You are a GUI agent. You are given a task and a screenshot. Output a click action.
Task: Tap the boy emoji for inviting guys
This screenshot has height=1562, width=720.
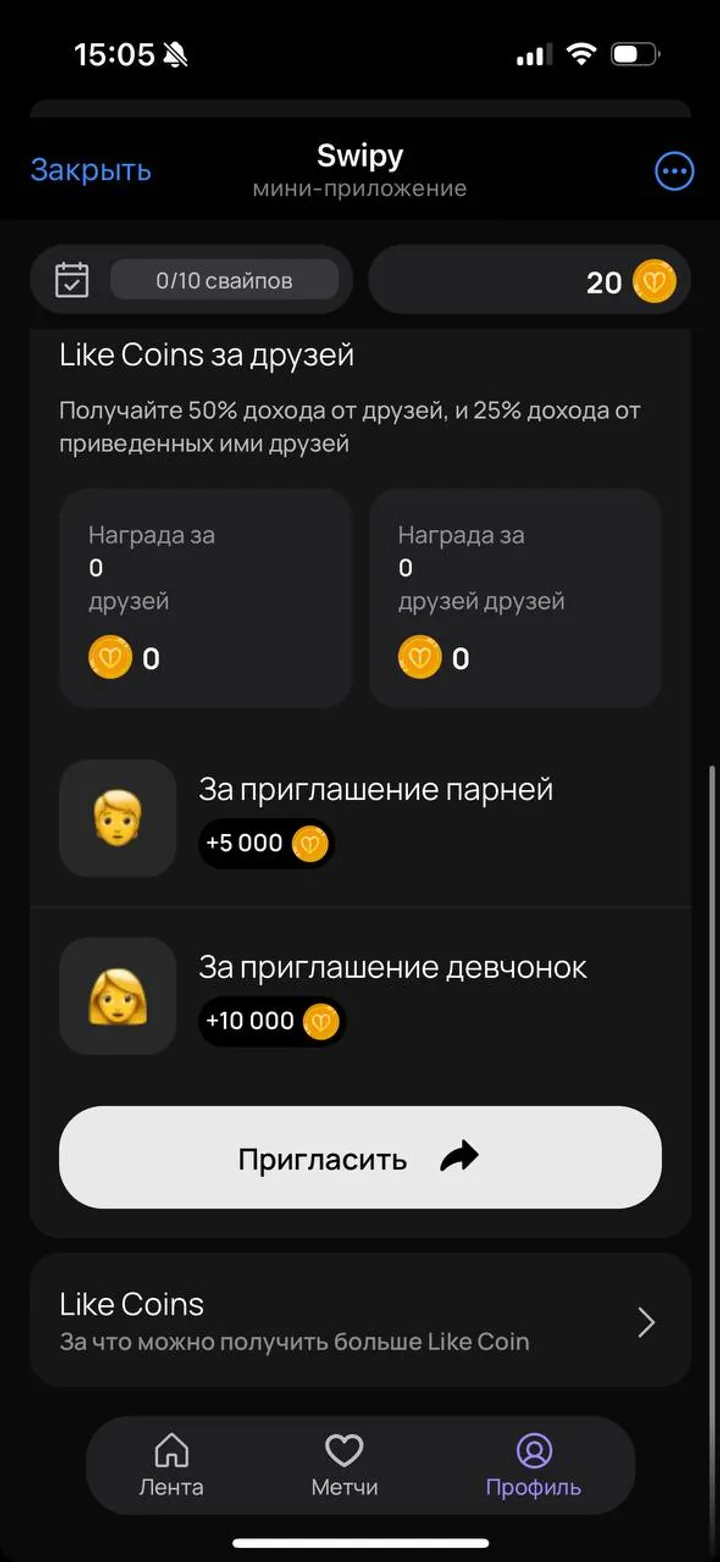tap(117, 818)
